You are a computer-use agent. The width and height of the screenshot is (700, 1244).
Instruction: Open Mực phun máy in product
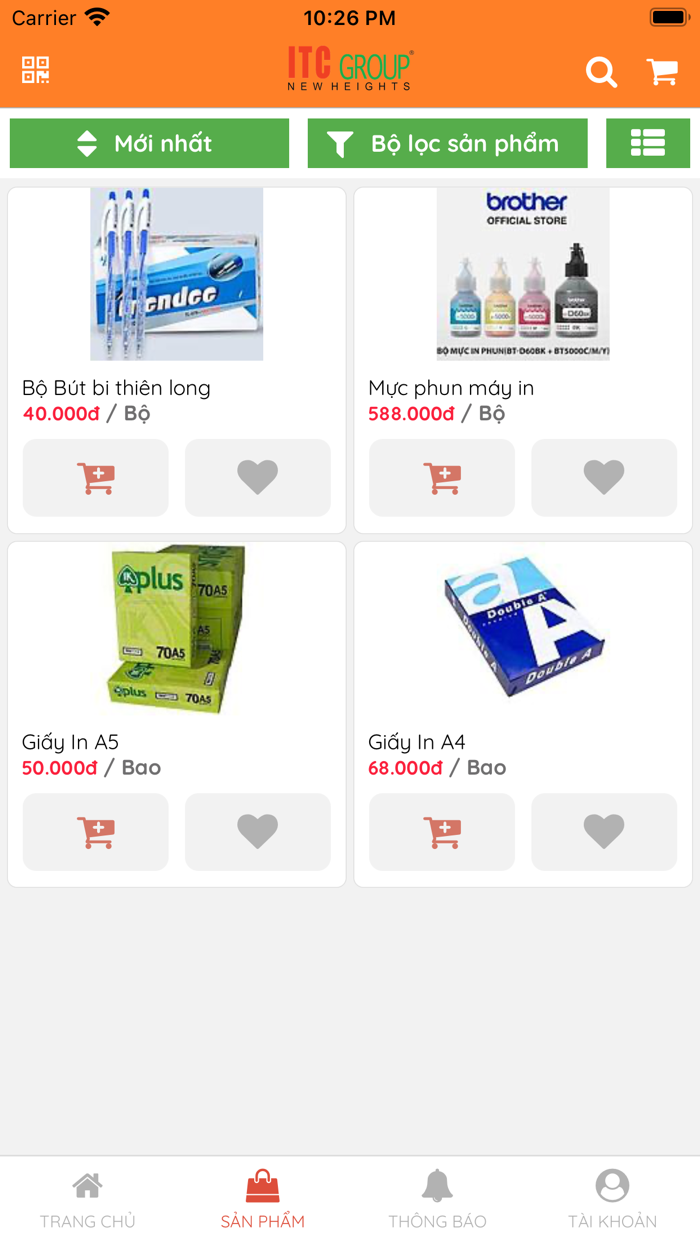523,275
